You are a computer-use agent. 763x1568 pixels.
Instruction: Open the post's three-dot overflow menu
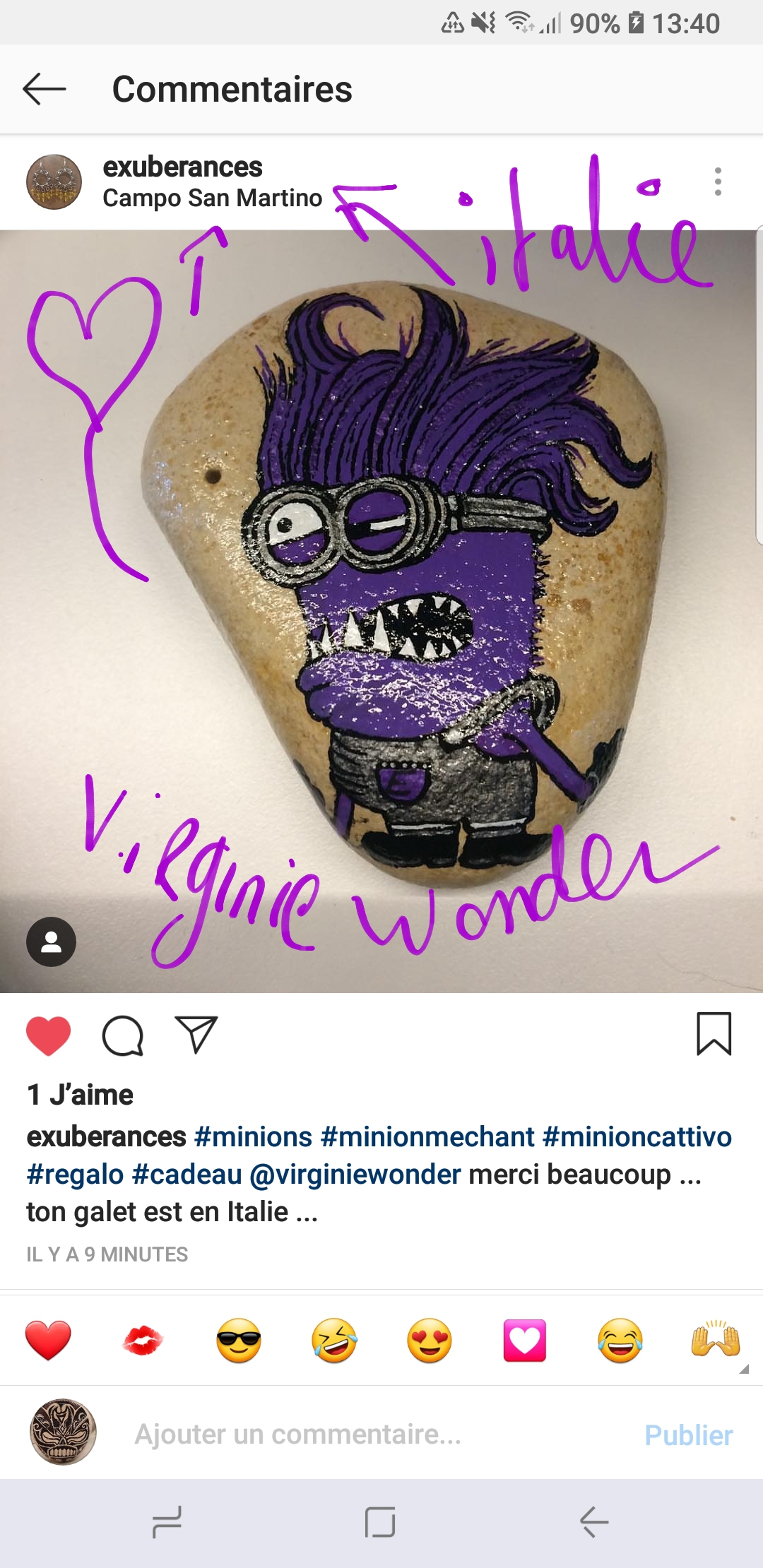[x=718, y=182]
